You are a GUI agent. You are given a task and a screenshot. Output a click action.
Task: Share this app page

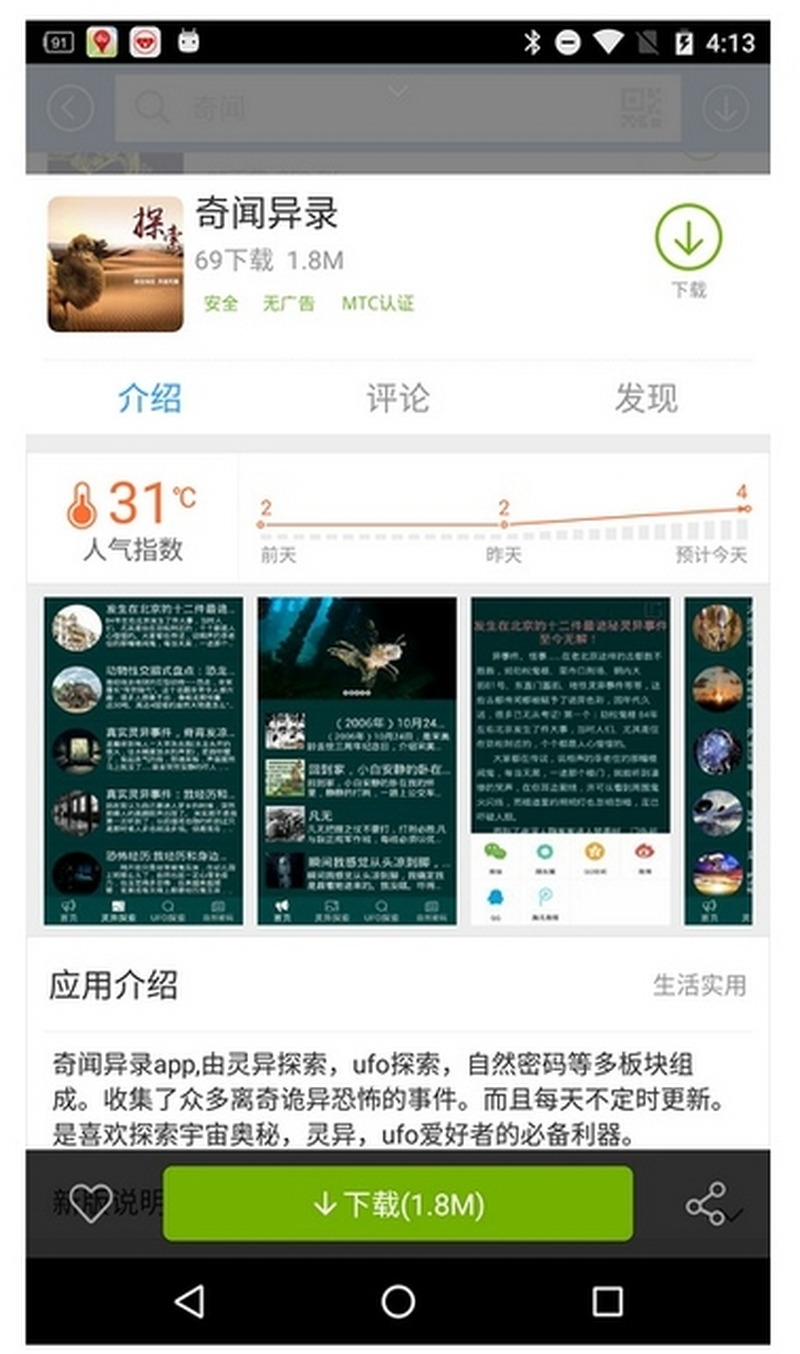coord(708,1205)
